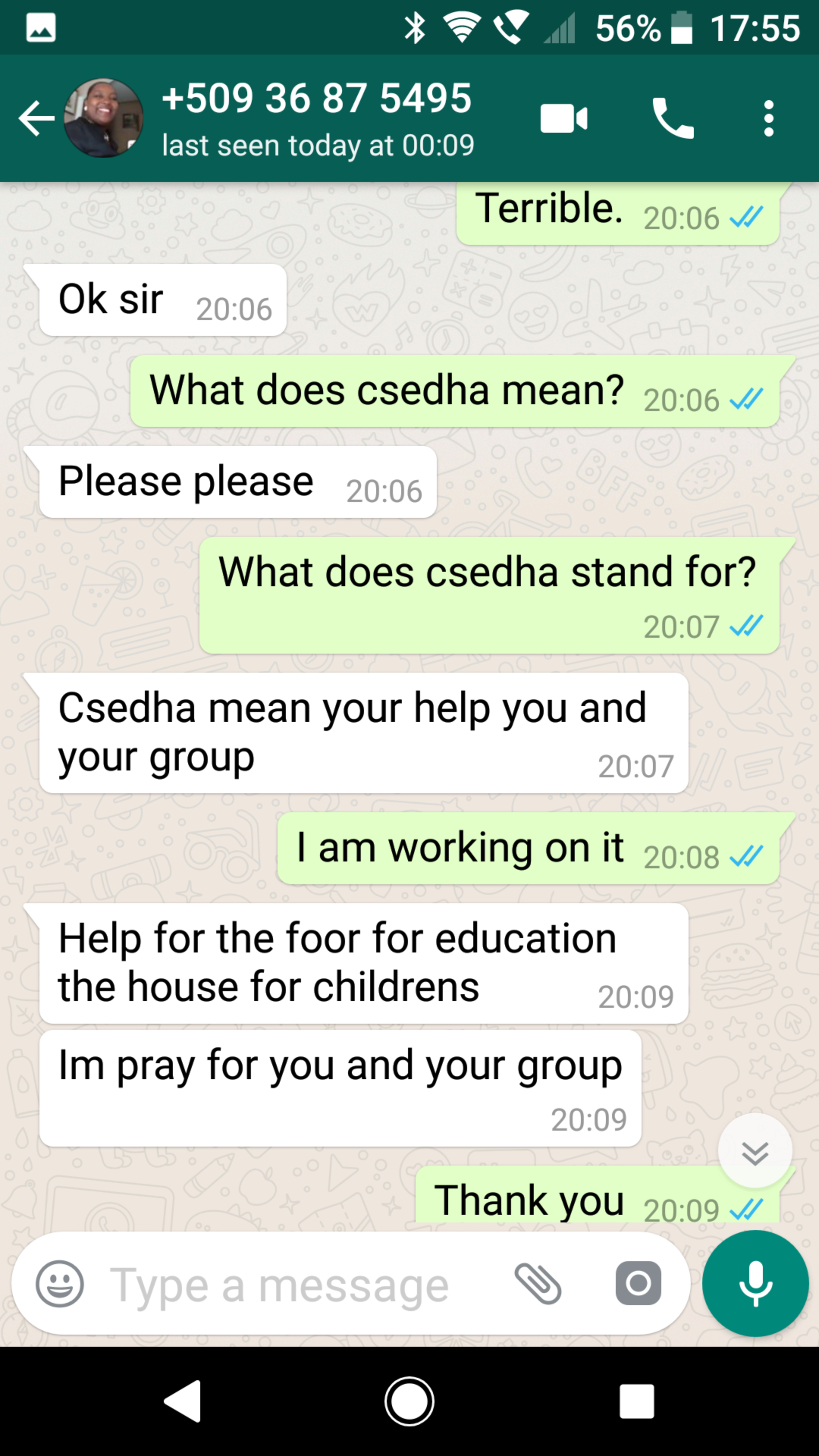This screenshot has width=819, height=1456.
Task: Open the contact's profile photo
Action: (x=104, y=118)
